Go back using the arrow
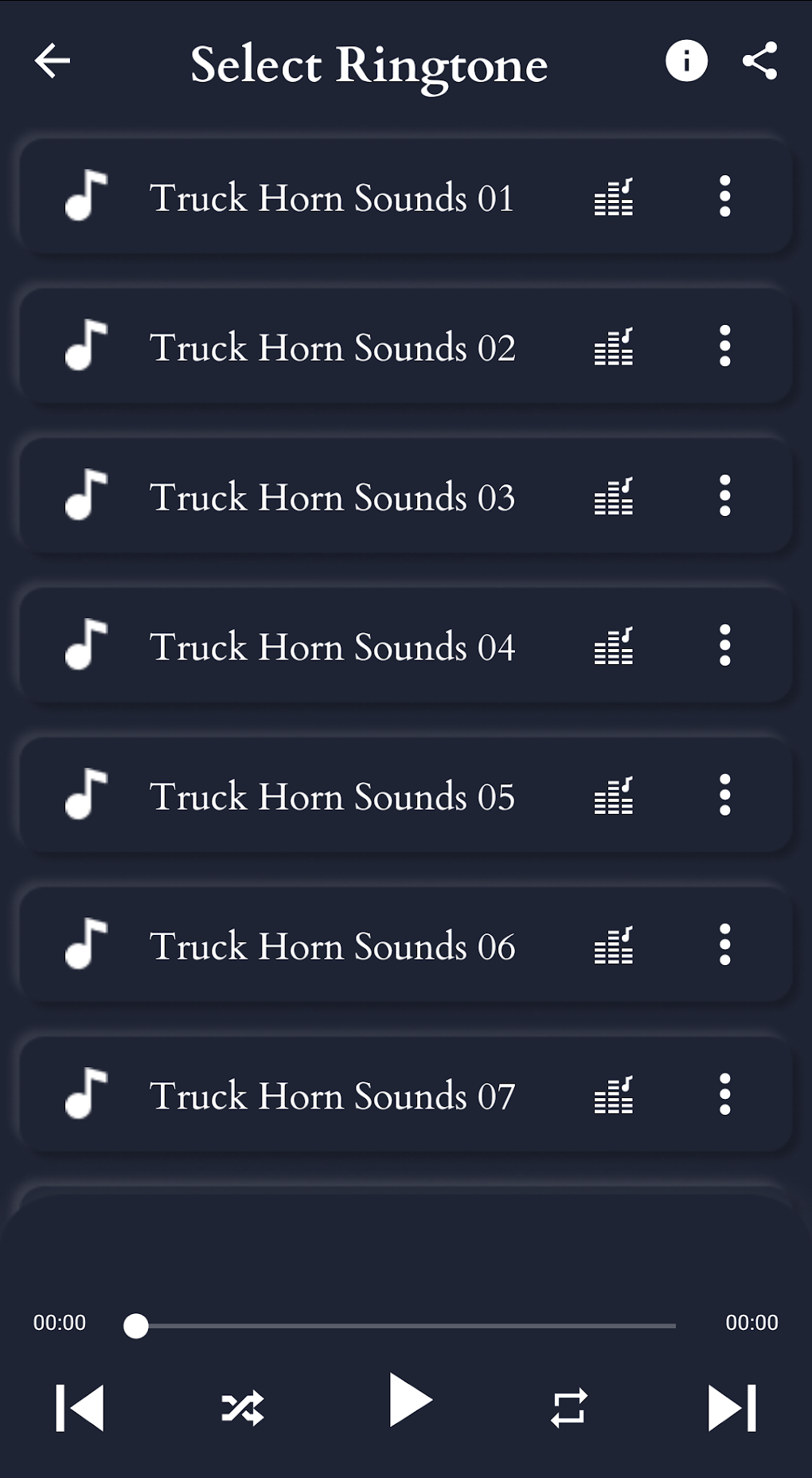Image resolution: width=812 pixels, height=1478 pixels. [x=53, y=61]
